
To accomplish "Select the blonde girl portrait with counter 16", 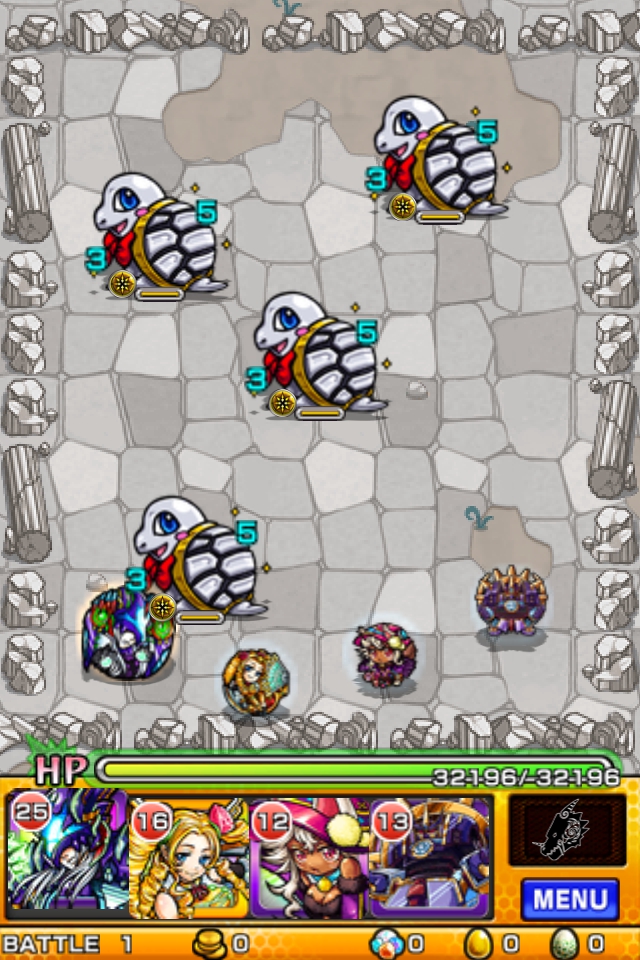I will click(189, 856).
